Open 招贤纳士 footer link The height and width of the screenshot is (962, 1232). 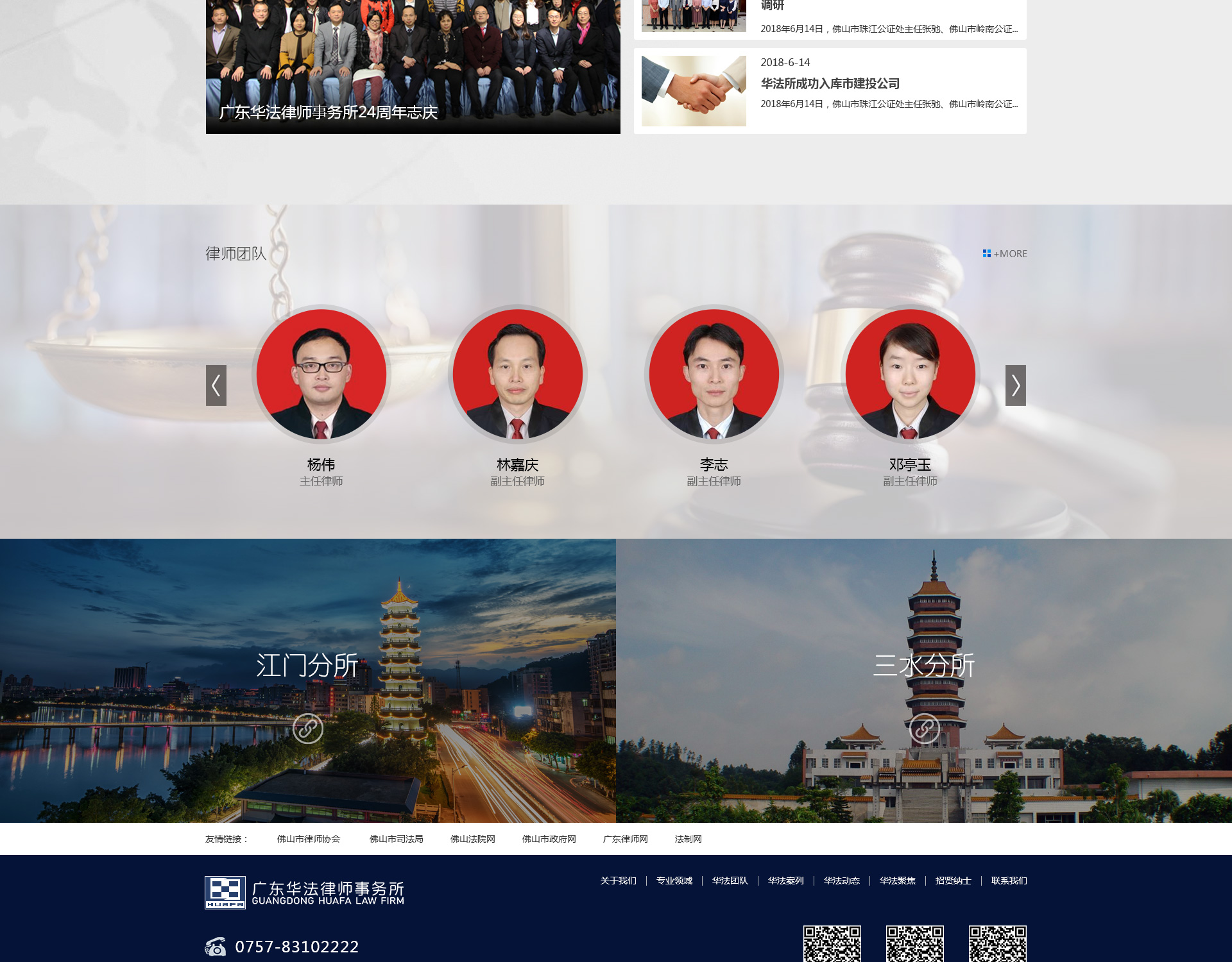coord(953,881)
